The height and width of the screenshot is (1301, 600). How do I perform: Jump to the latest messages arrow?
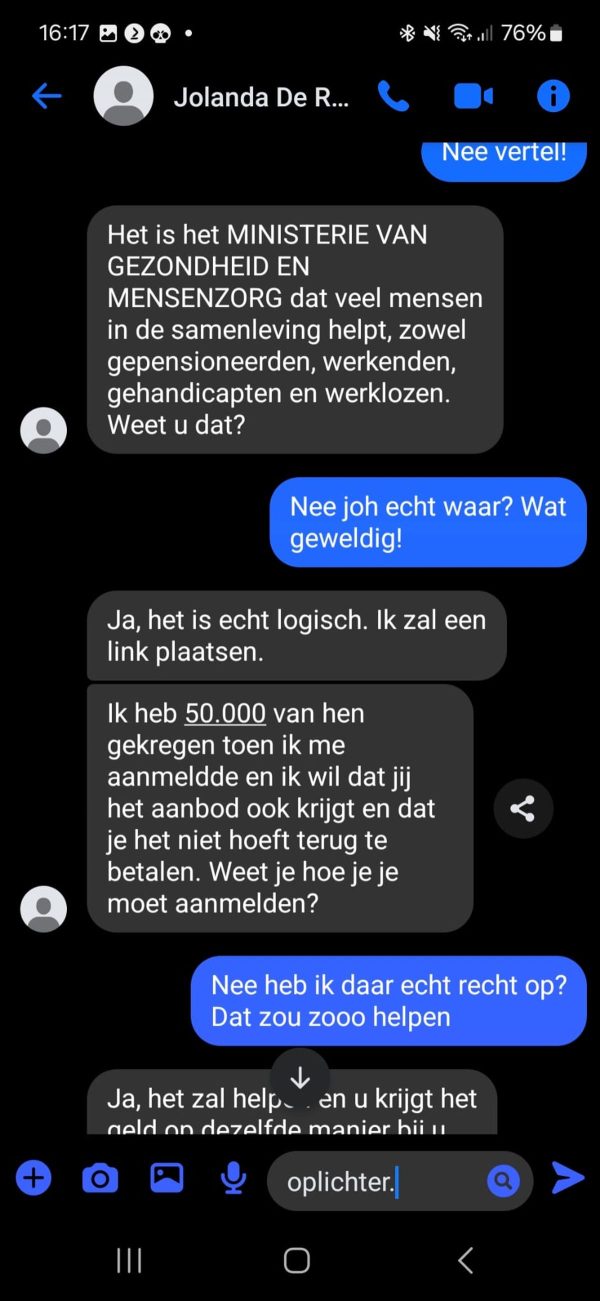[300, 1078]
